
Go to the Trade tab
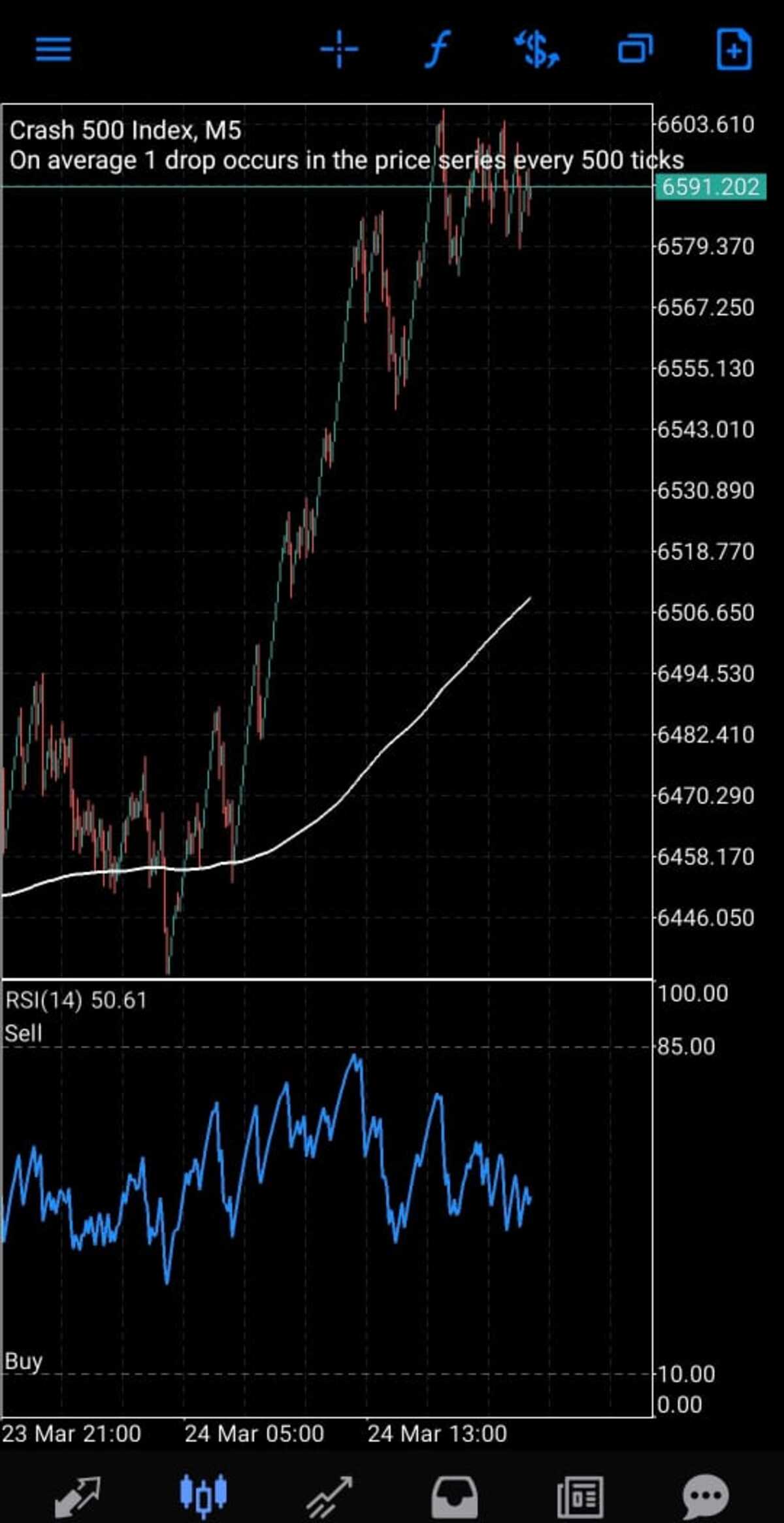330,1496
